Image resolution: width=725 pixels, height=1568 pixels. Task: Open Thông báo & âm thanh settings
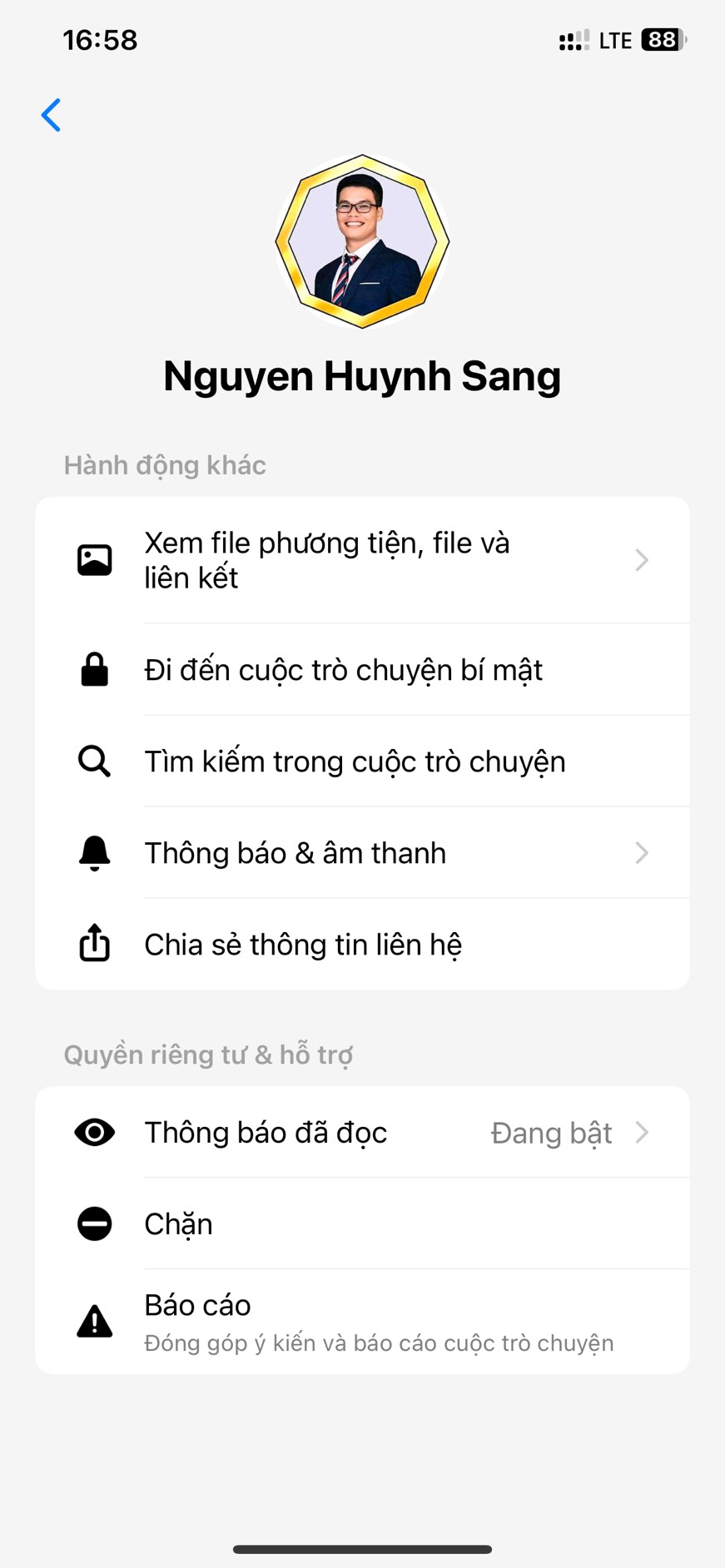[x=362, y=853]
